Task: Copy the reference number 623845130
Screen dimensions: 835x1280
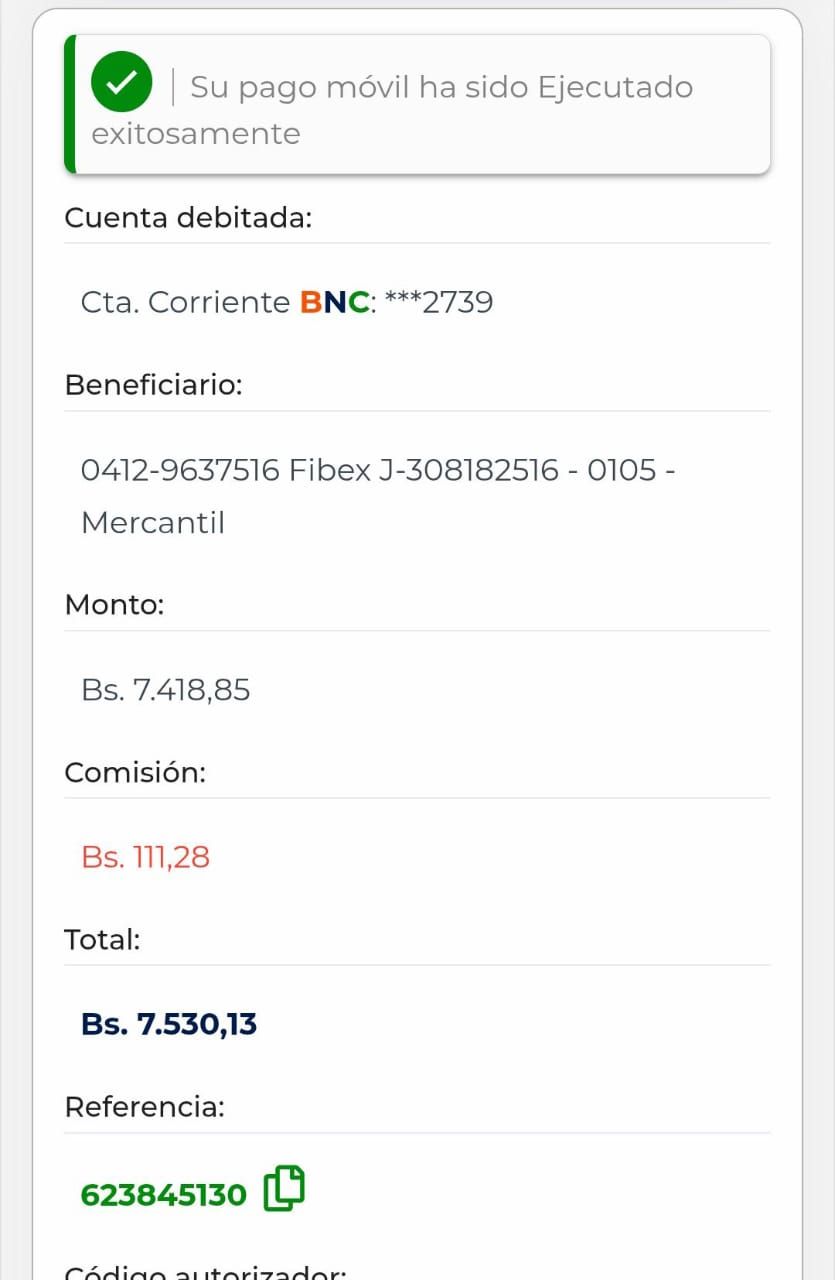Action: [x=284, y=1189]
